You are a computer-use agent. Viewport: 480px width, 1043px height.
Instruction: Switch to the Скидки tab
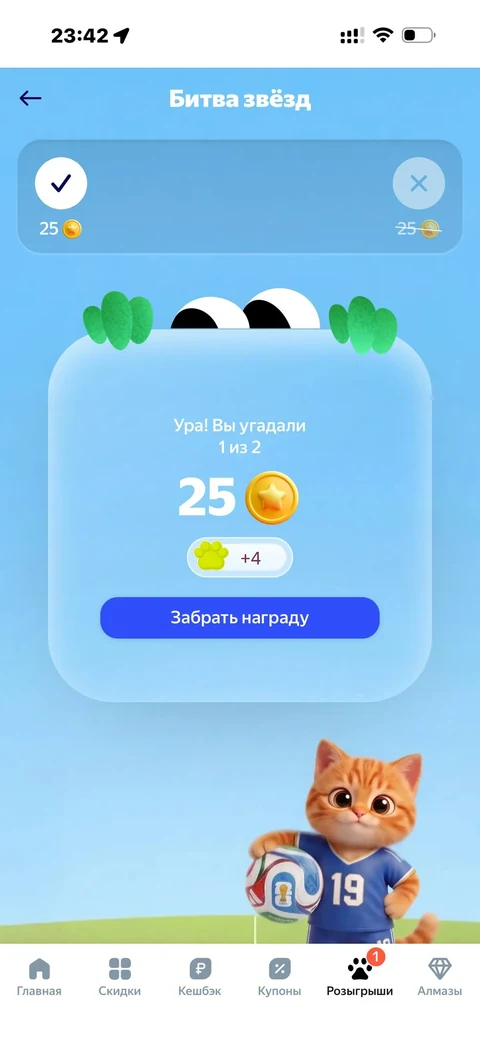coord(120,976)
